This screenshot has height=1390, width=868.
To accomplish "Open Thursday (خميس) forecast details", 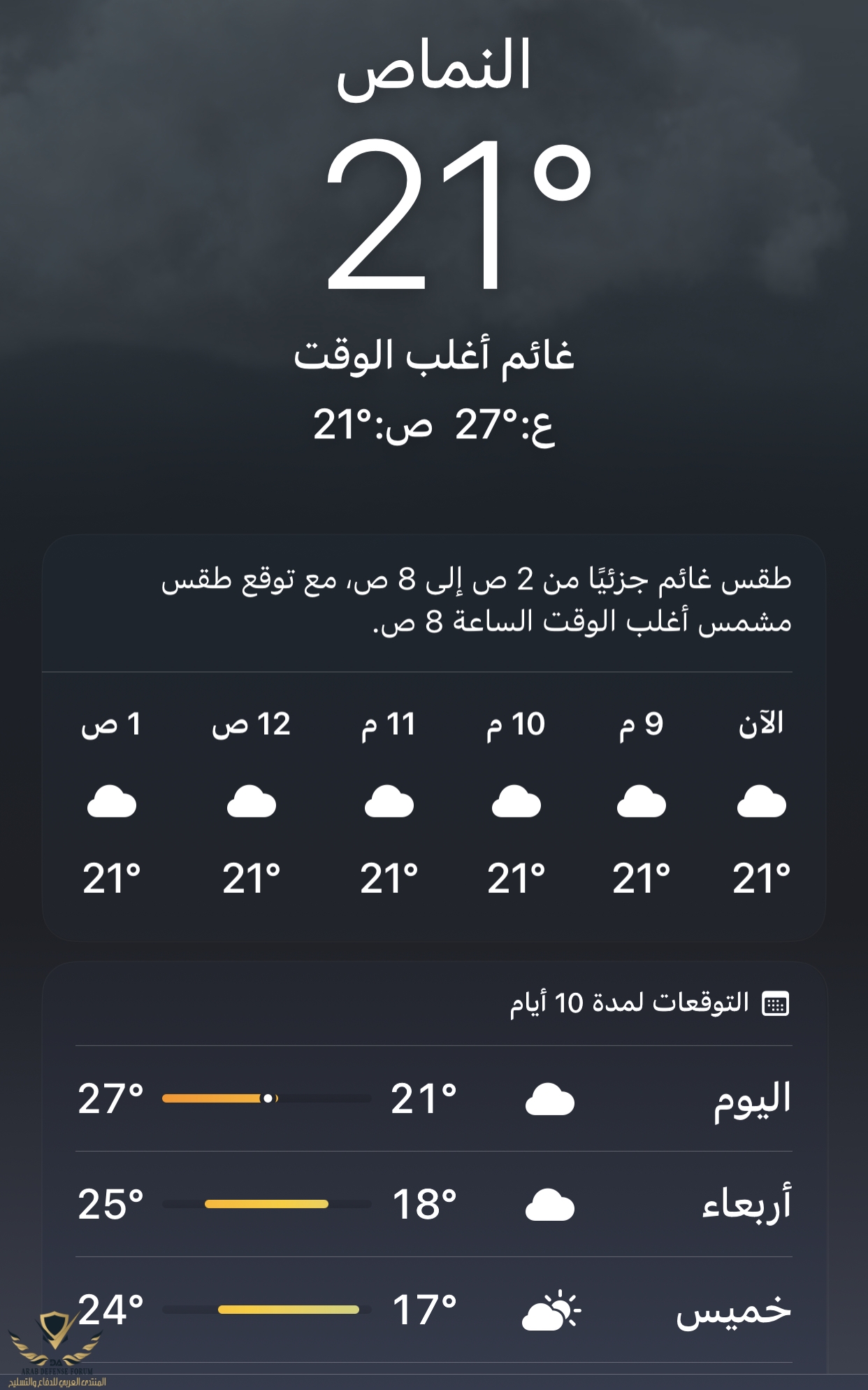I will [433, 1310].
